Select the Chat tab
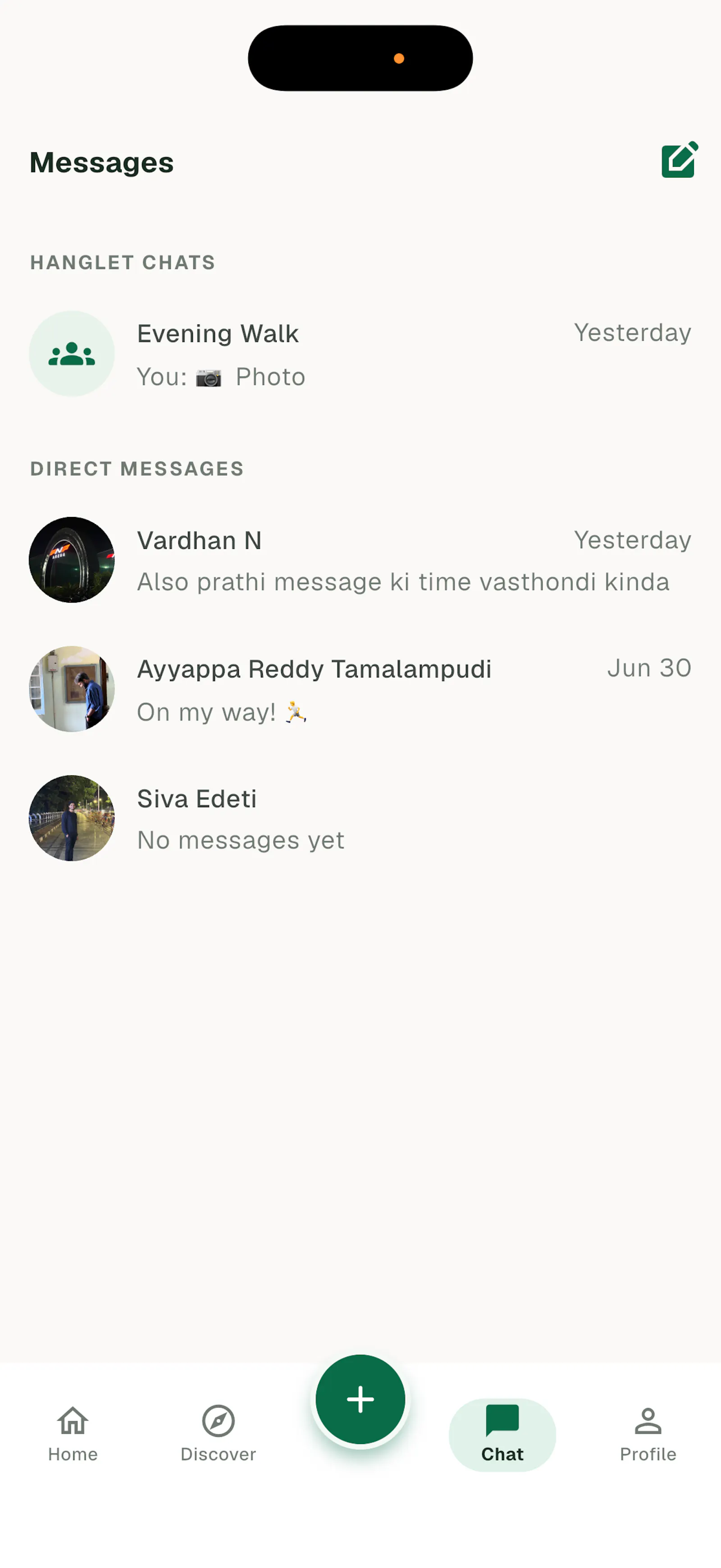This screenshot has width=721, height=1568. point(502,1435)
